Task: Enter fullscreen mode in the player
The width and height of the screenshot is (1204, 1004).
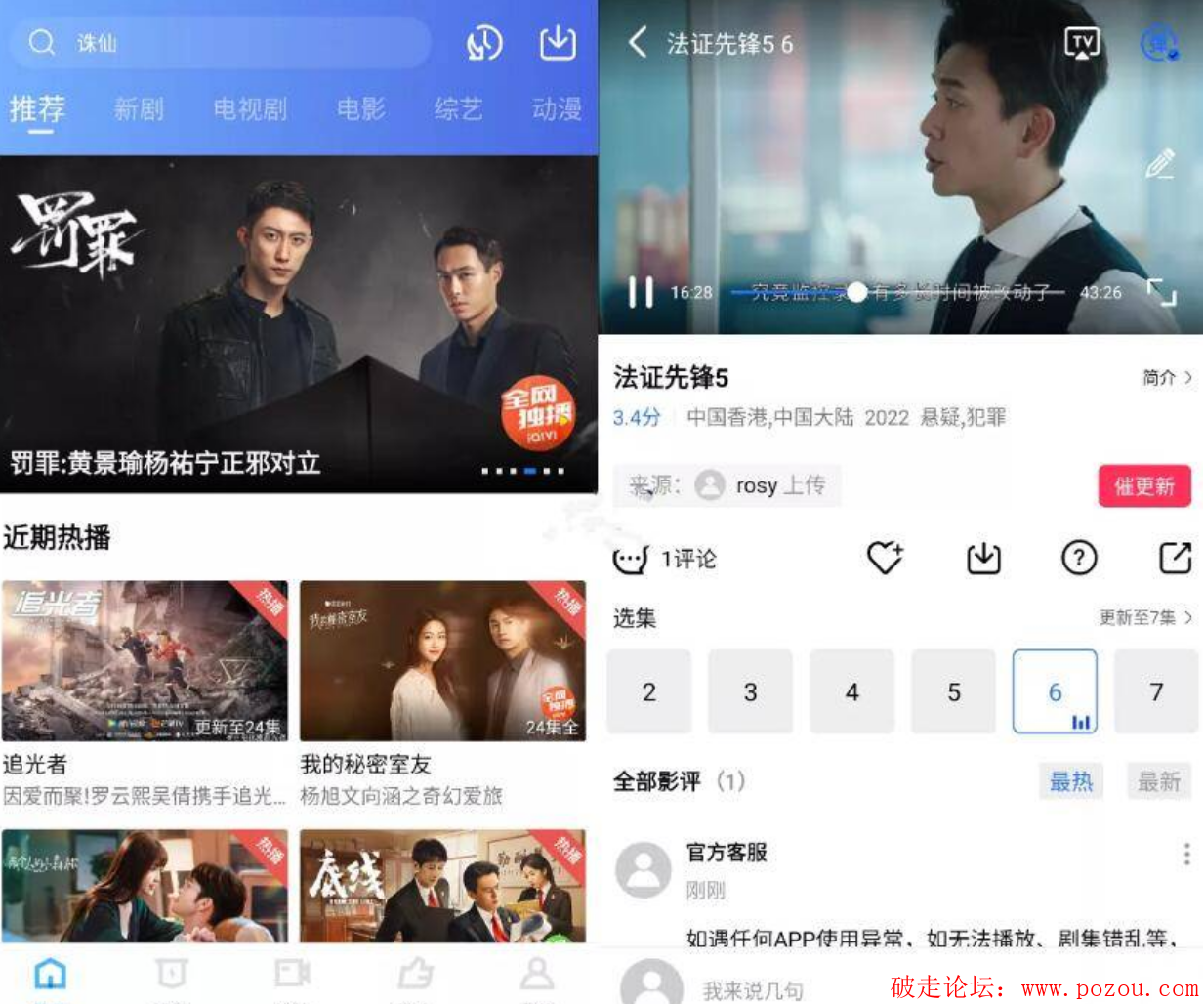Action: coord(1161,292)
